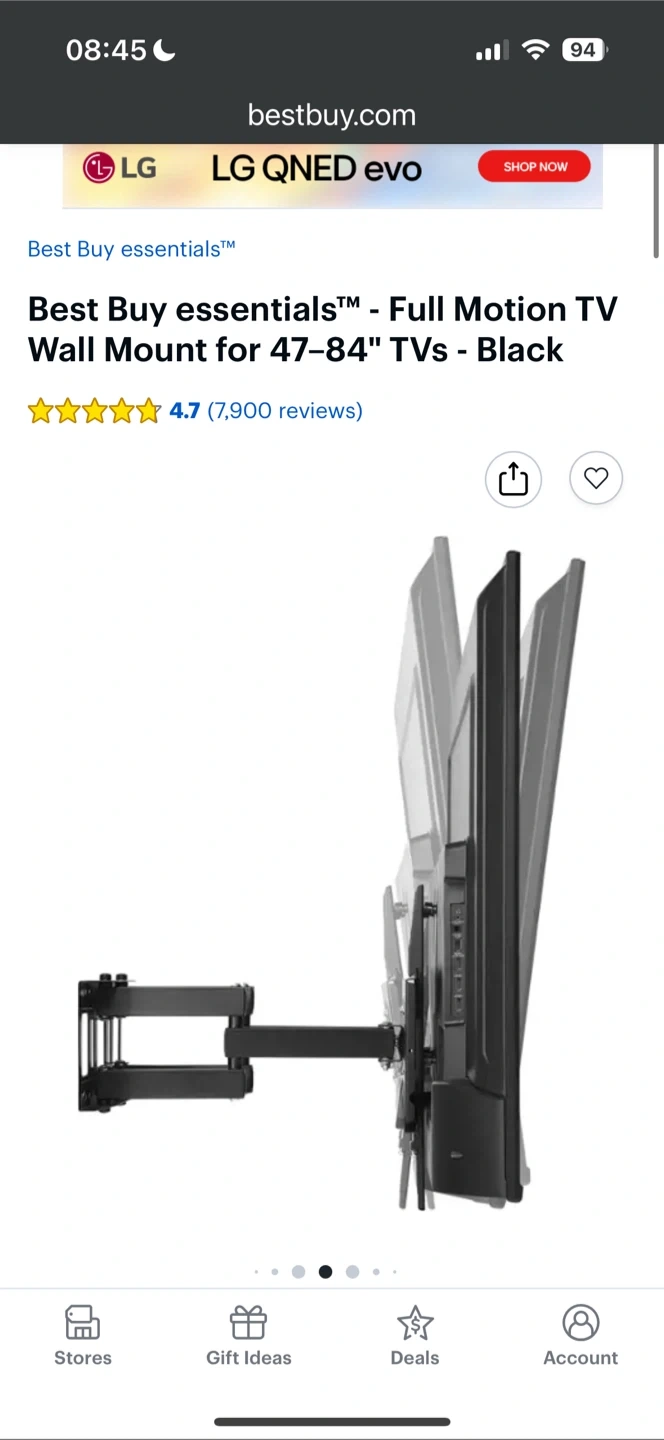Save the wall mount with the heart icon
The image size is (664, 1440).
[x=596, y=479]
